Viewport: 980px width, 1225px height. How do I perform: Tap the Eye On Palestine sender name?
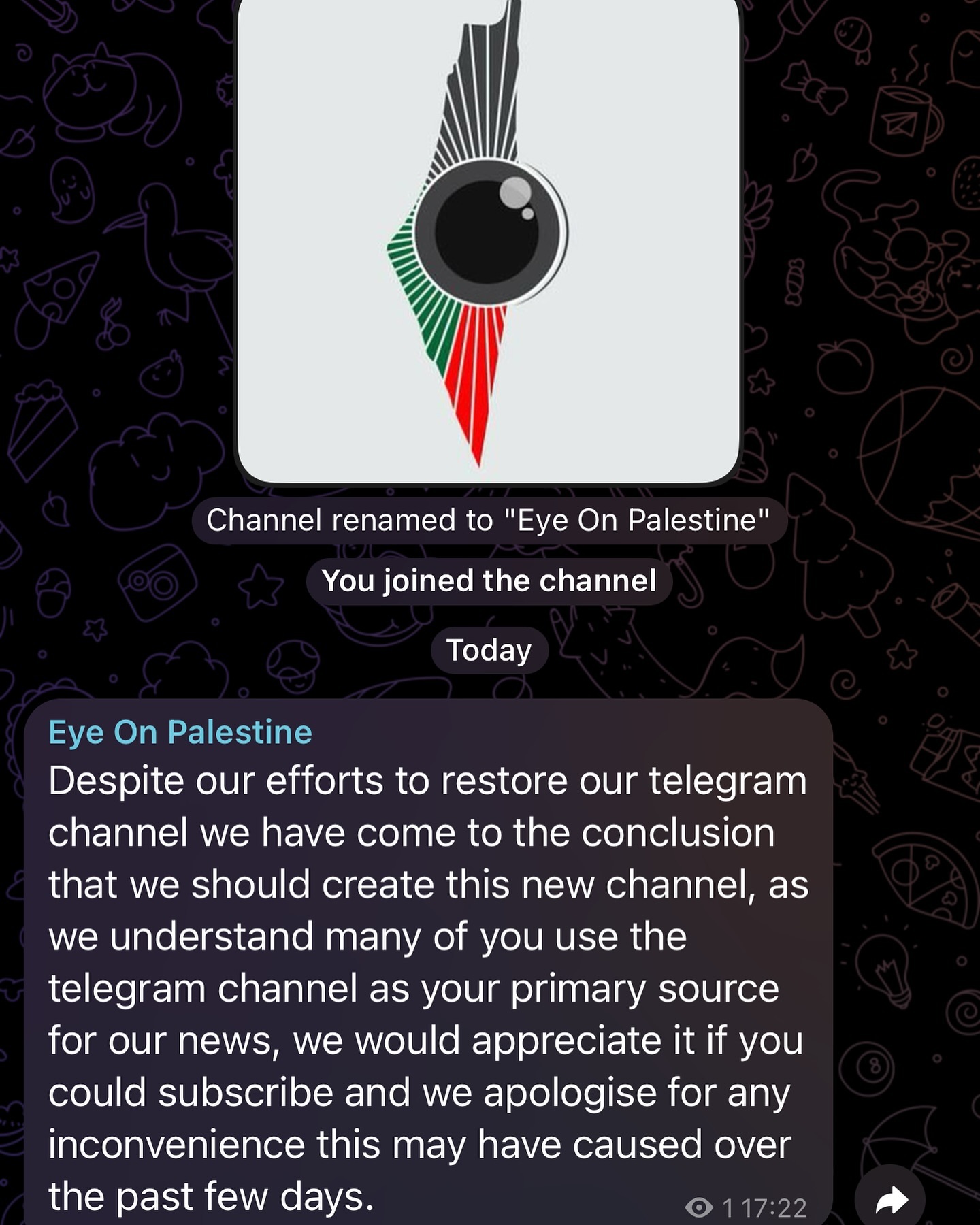180,732
